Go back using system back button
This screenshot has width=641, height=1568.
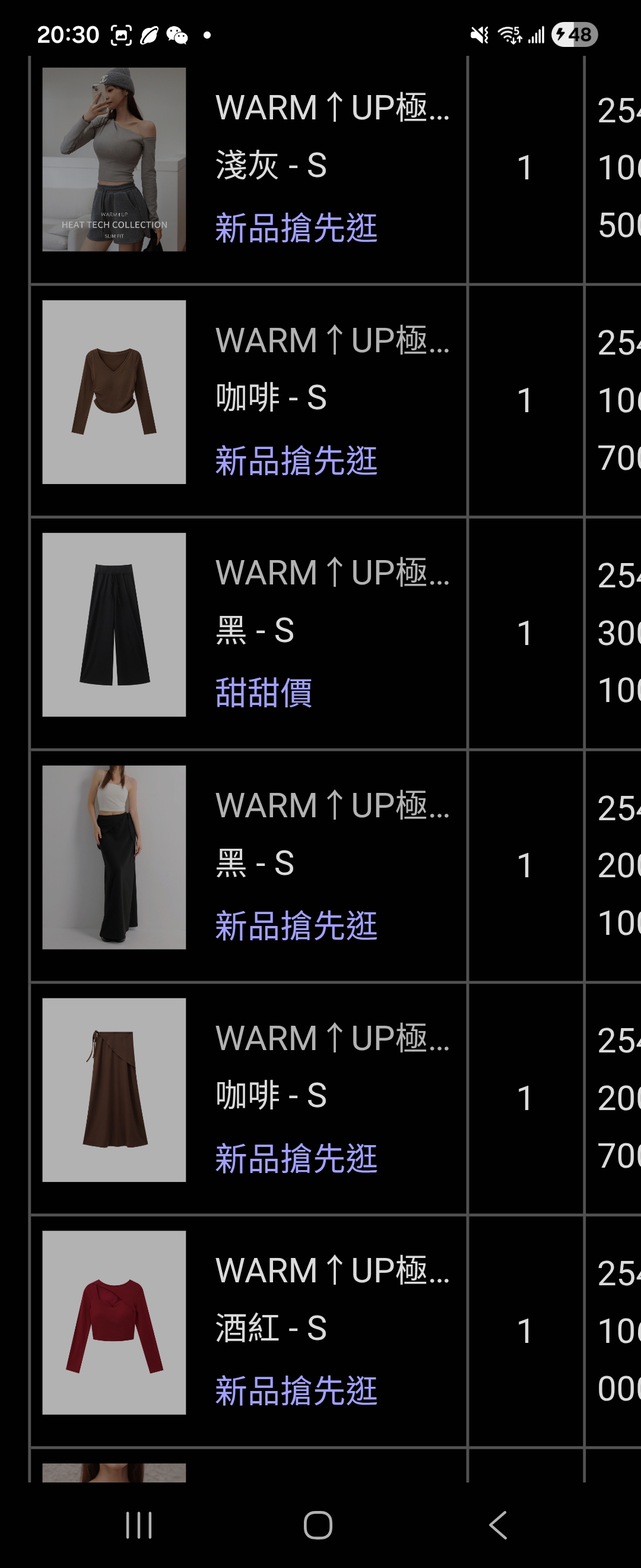[x=497, y=1525]
